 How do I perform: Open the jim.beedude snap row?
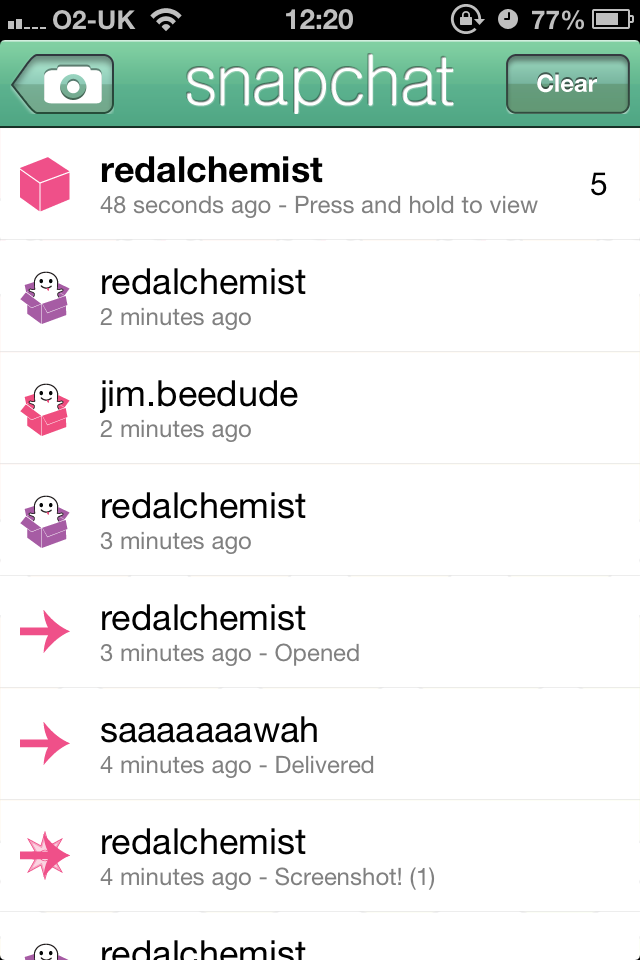tap(320, 409)
